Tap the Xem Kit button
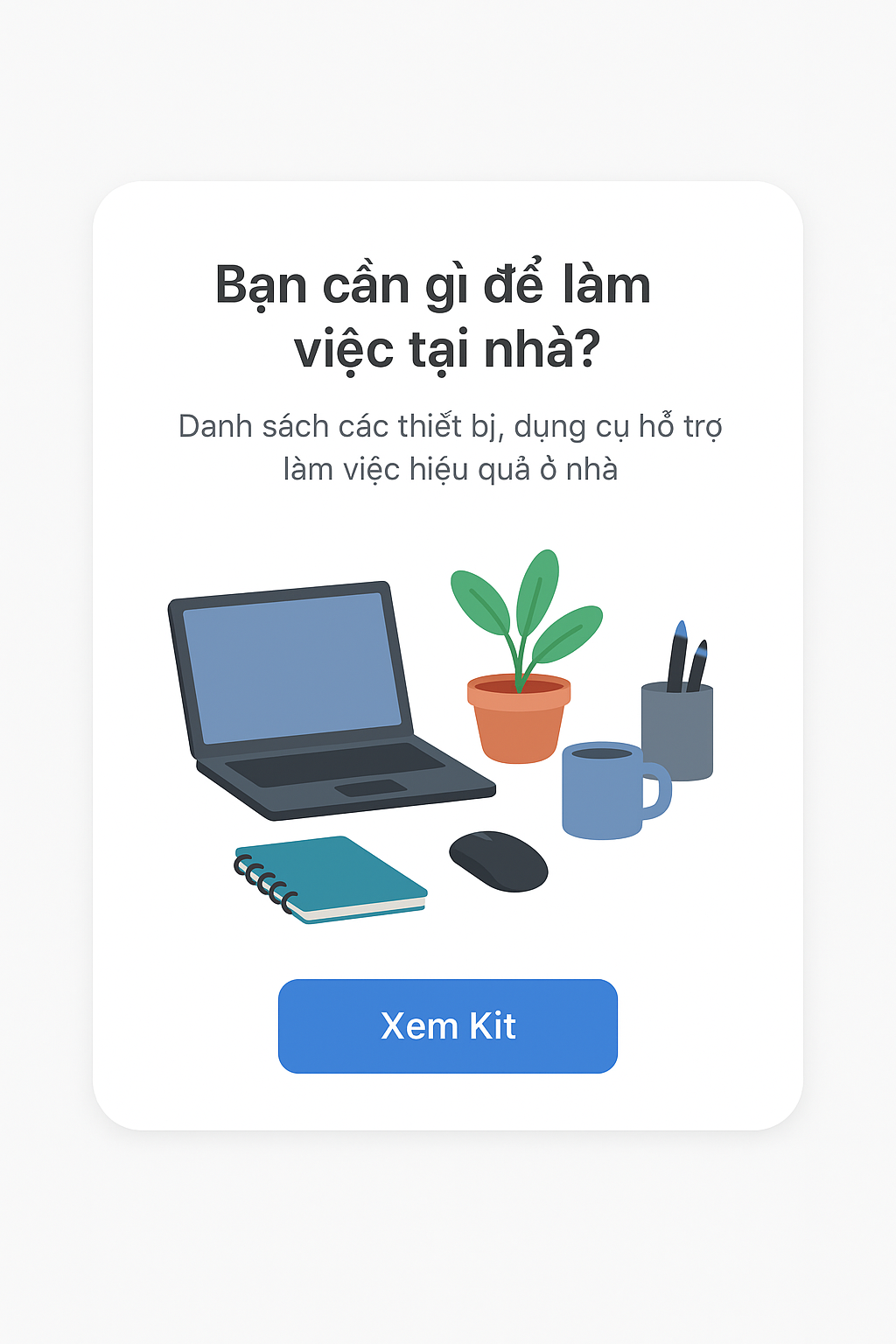Viewport: 896px width, 1344px height. pos(448,1025)
